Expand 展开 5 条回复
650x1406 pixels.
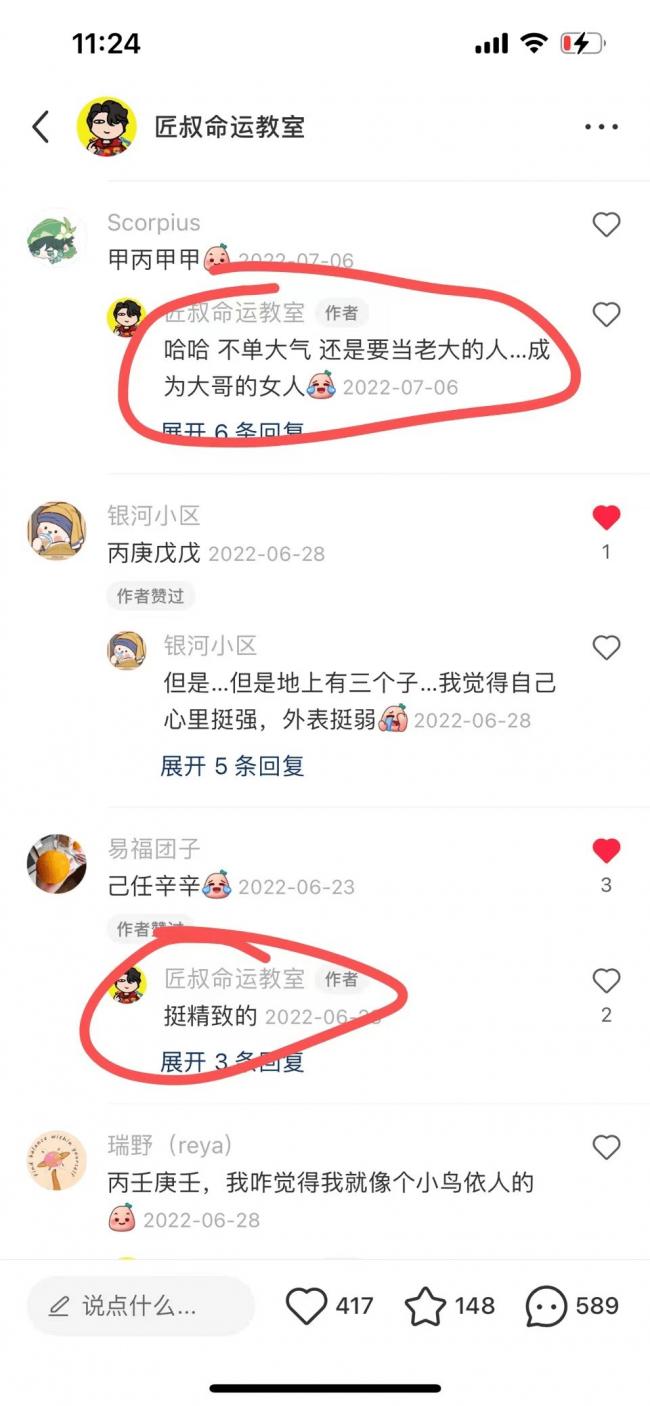click(x=232, y=766)
